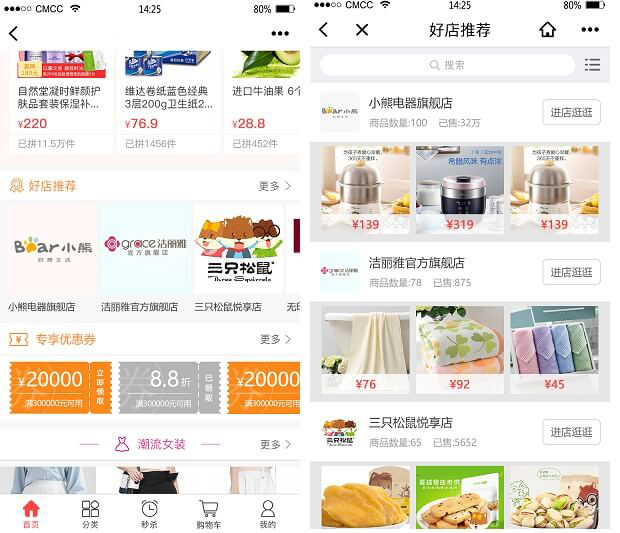Claim the 20000 coupon with 立即领取
The height and width of the screenshot is (533, 620).
pyautogui.click(x=100, y=387)
